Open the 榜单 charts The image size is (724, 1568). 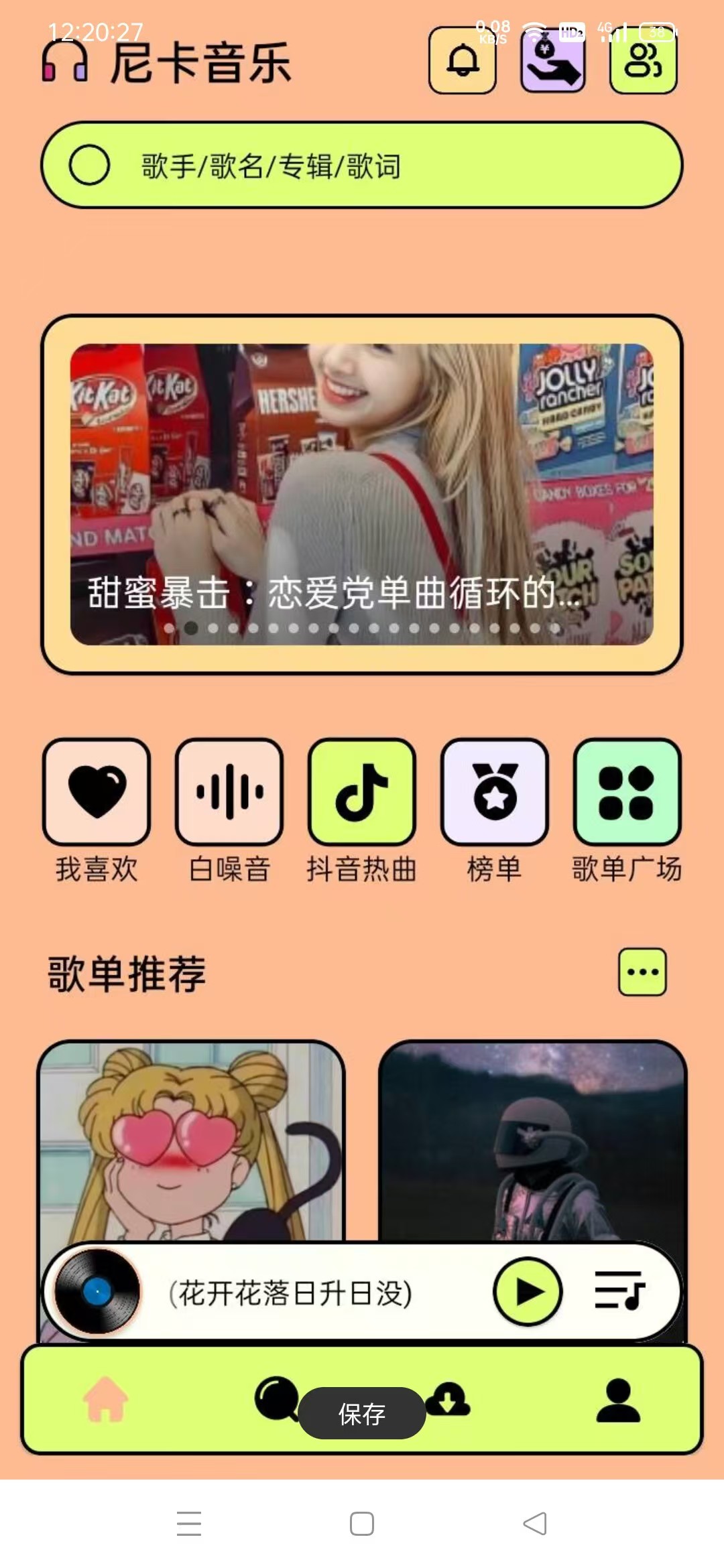point(495,792)
